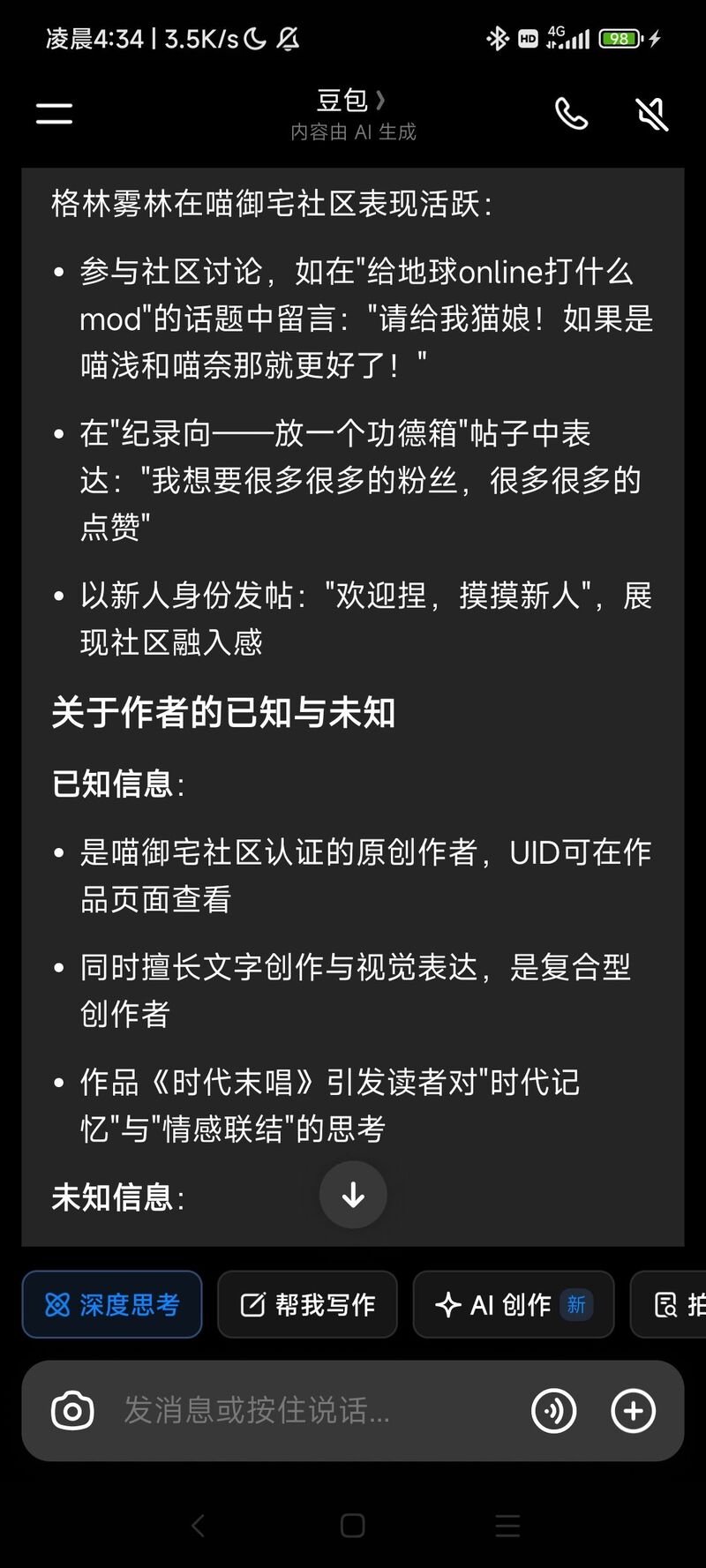This screenshot has width=706, height=1568.
Task: Tap the pen icon on the 帮我写作 chip
Action: click(252, 1304)
